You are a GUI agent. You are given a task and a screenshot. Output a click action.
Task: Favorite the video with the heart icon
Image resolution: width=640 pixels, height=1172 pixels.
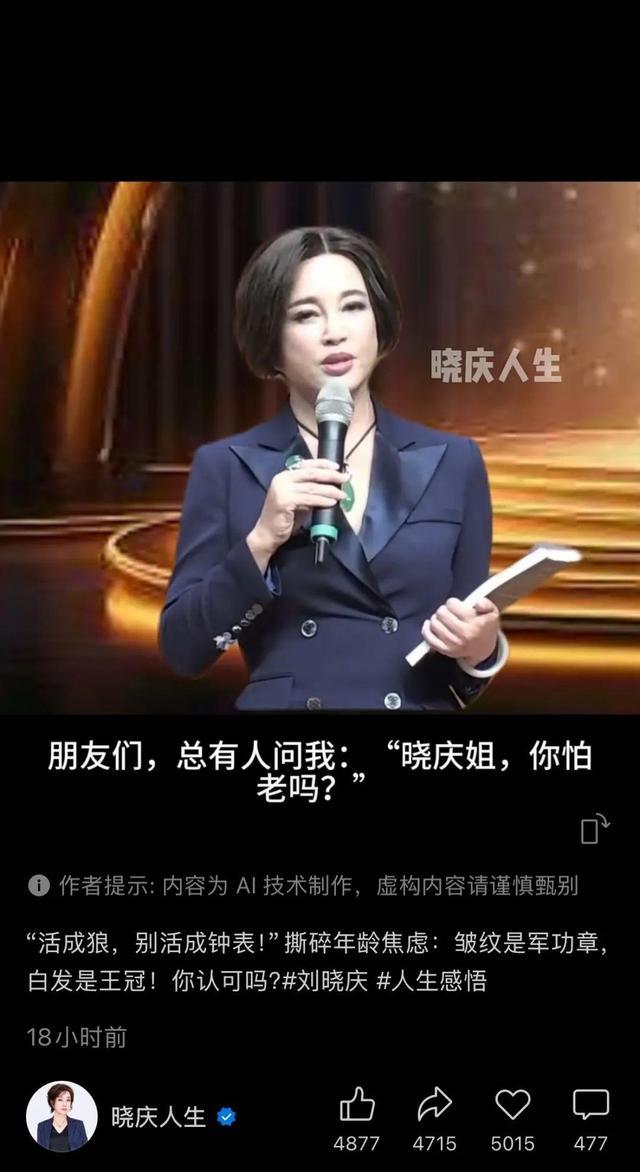pyautogui.click(x=513, y=1105)
